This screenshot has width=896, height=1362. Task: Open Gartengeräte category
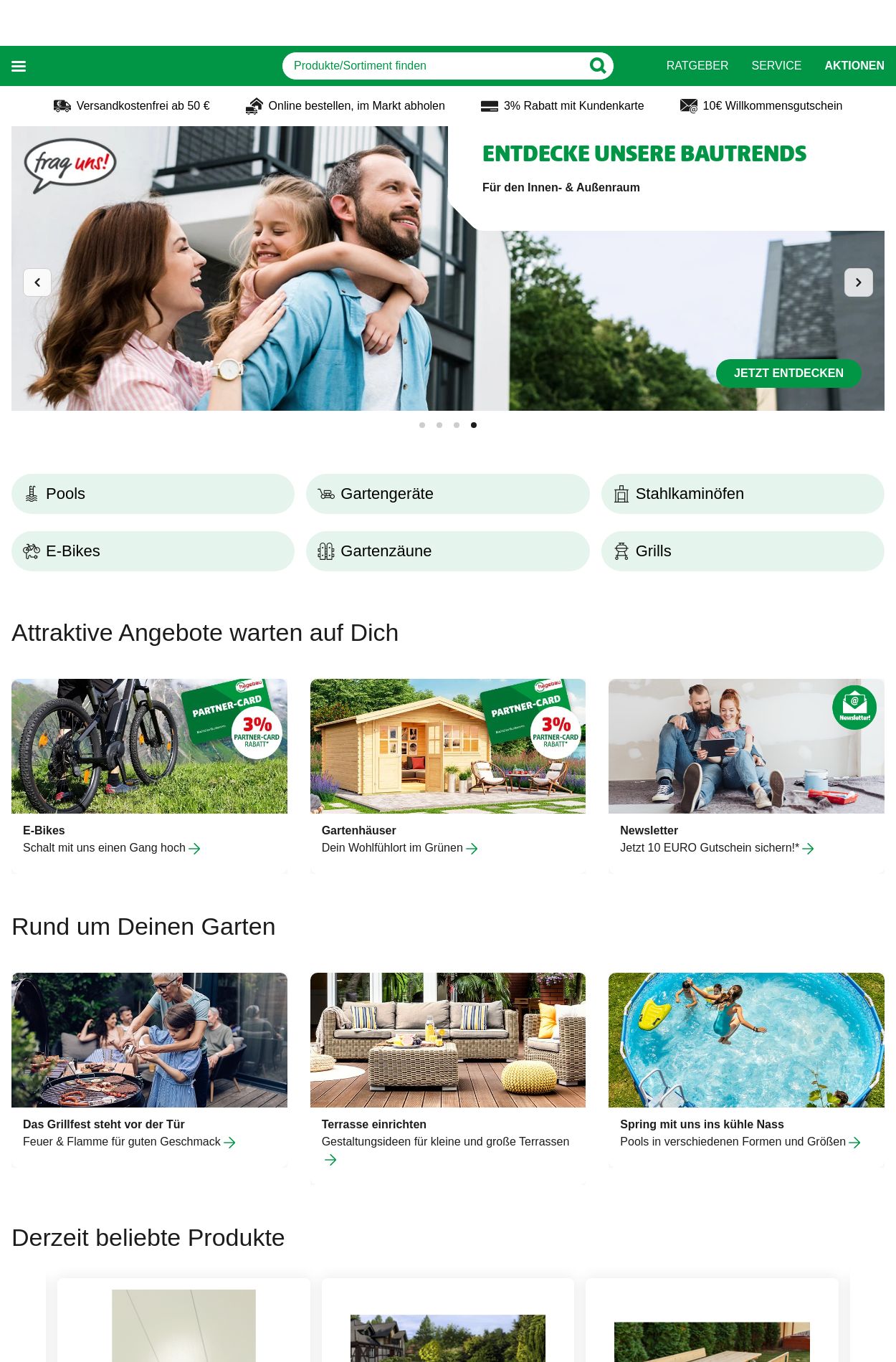click(447, 494)
